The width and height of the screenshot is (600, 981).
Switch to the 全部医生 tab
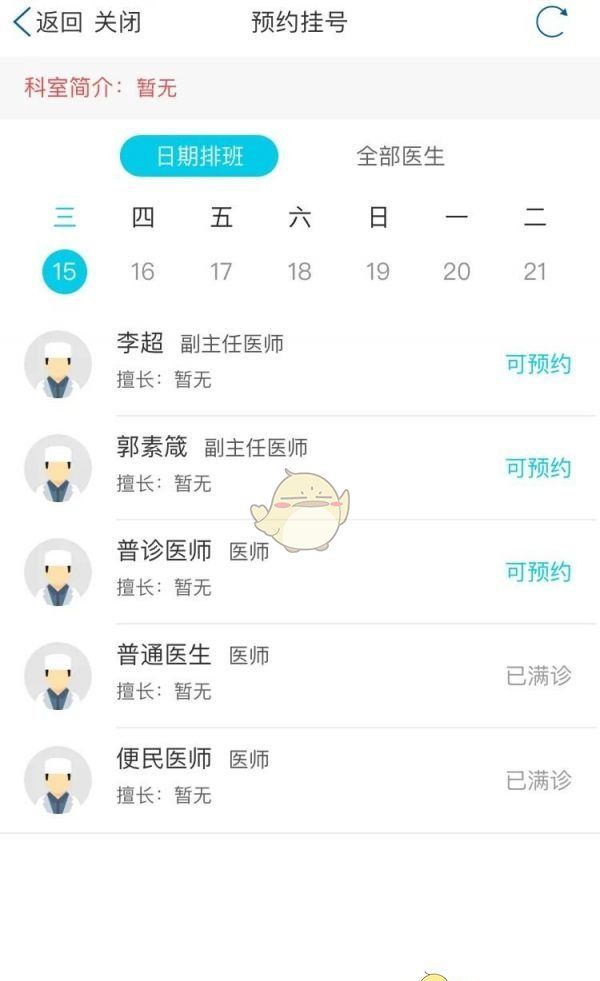click(x=400, y=156)
